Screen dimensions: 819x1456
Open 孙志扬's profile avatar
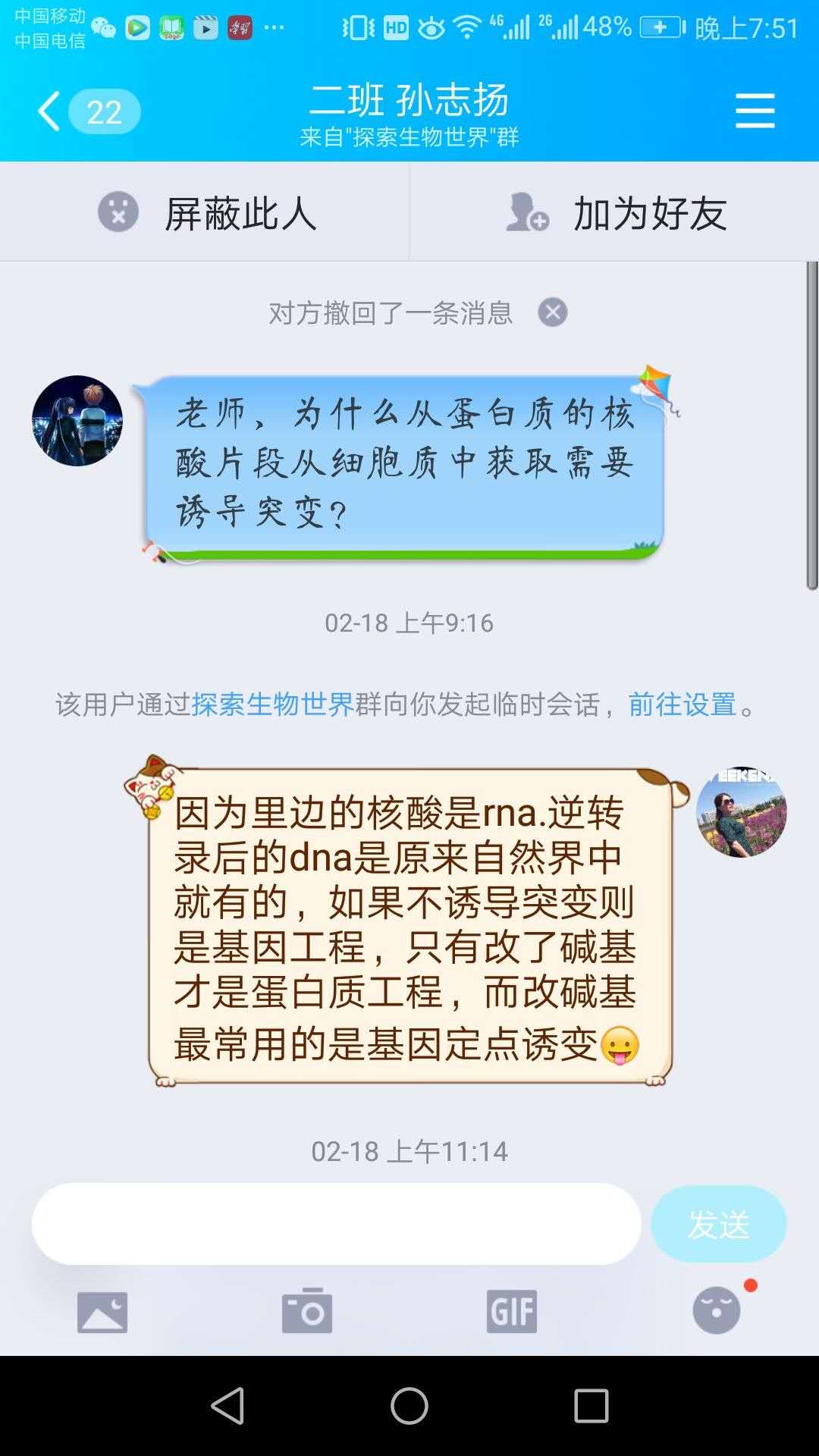point(77,421)
